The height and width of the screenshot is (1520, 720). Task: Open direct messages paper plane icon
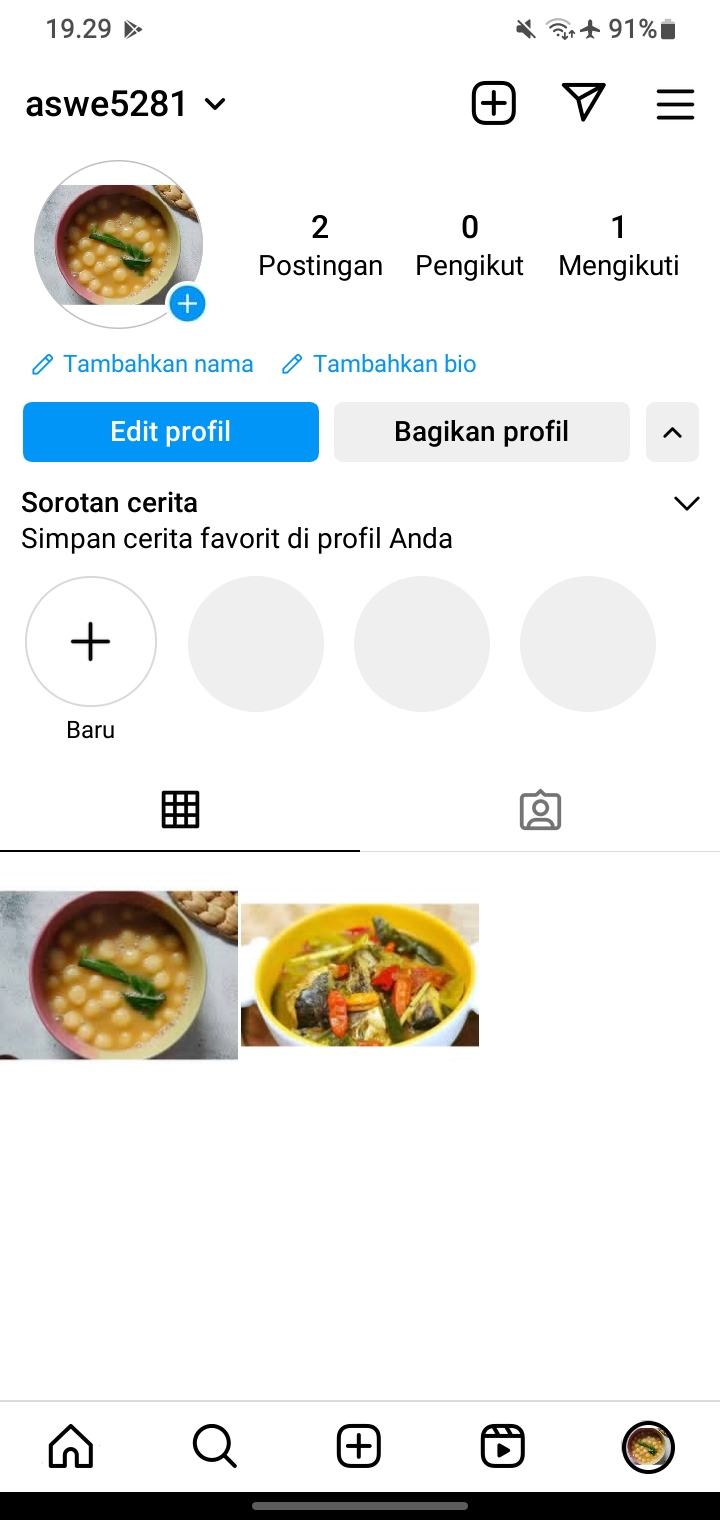pyautogui.click(x=584, y=103)
